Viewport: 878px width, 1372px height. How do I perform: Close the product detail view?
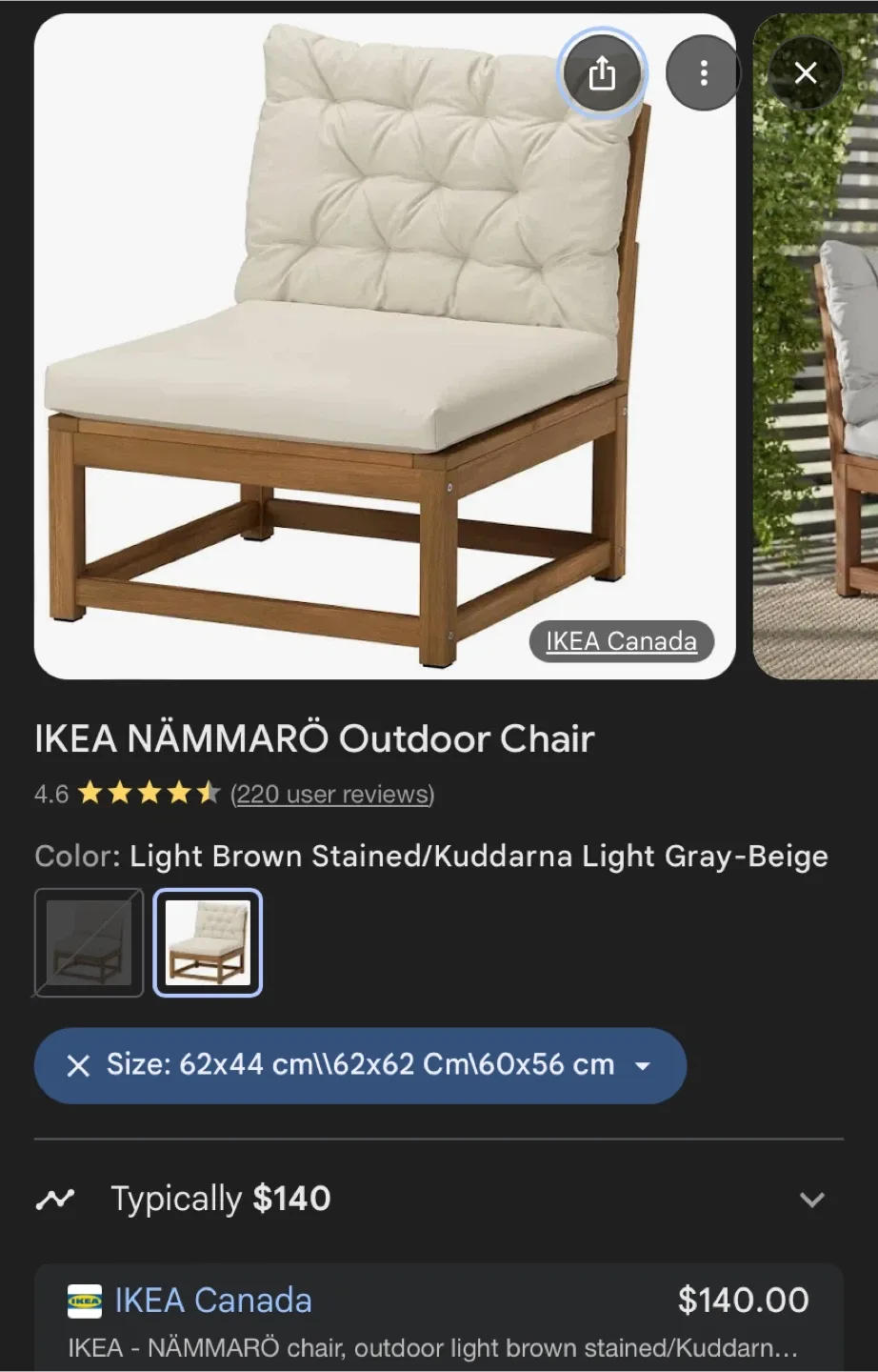click(806, 72)
